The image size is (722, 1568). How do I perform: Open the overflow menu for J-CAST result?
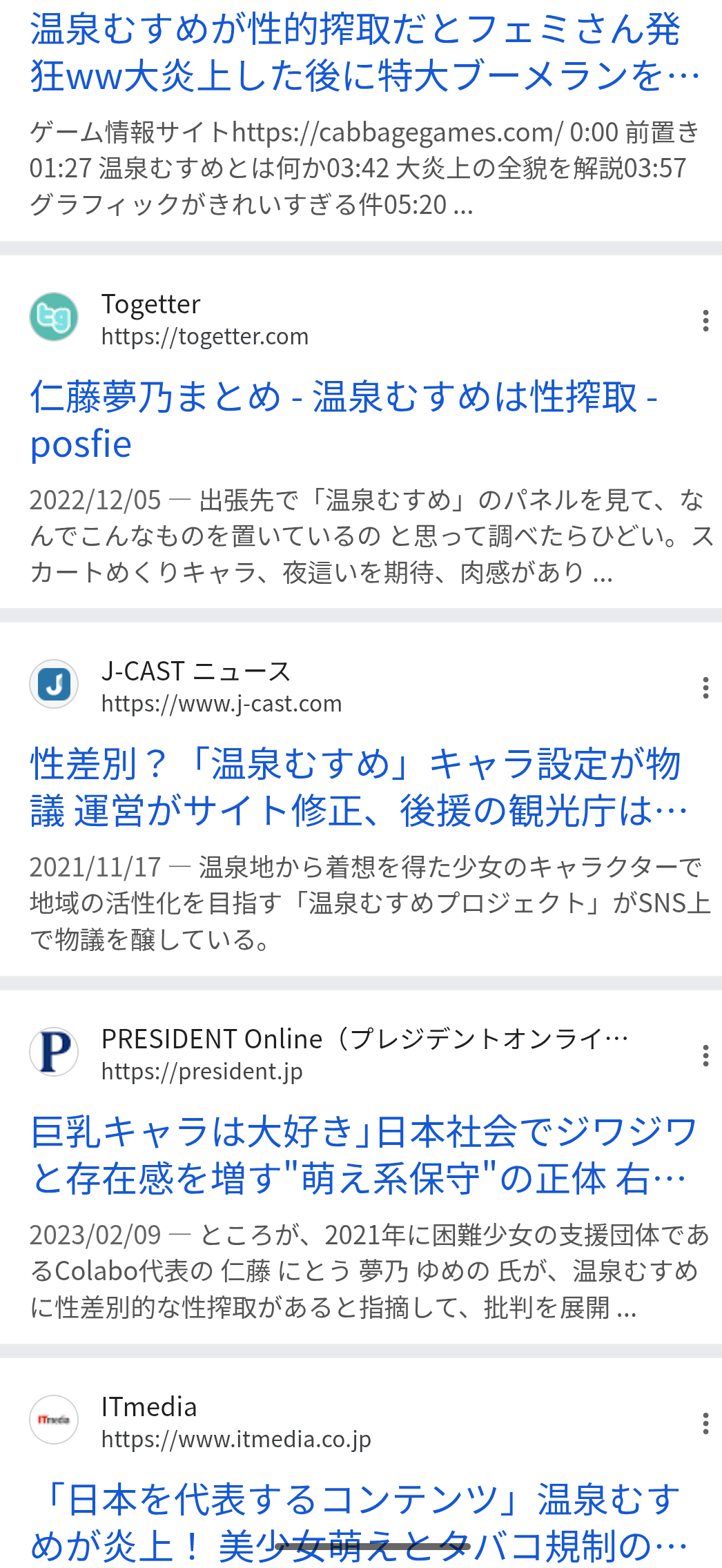click(705, 688)
